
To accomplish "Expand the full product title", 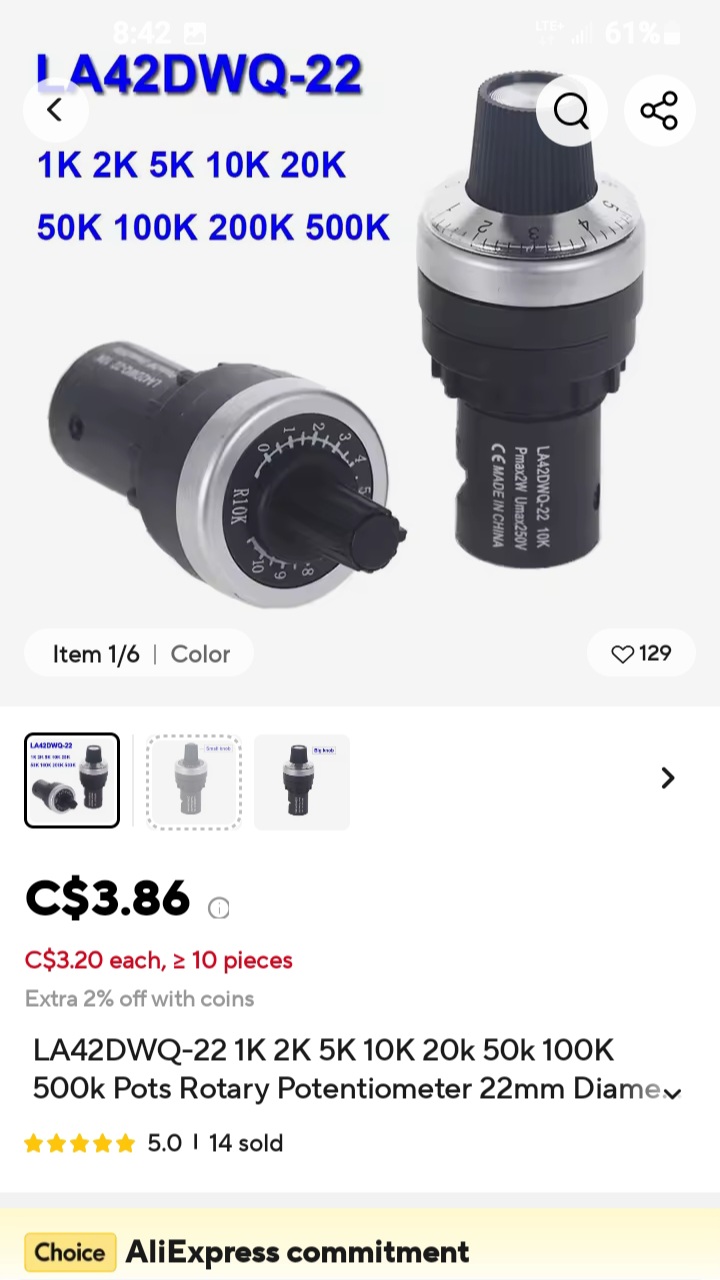I will tap(673, 1093).
